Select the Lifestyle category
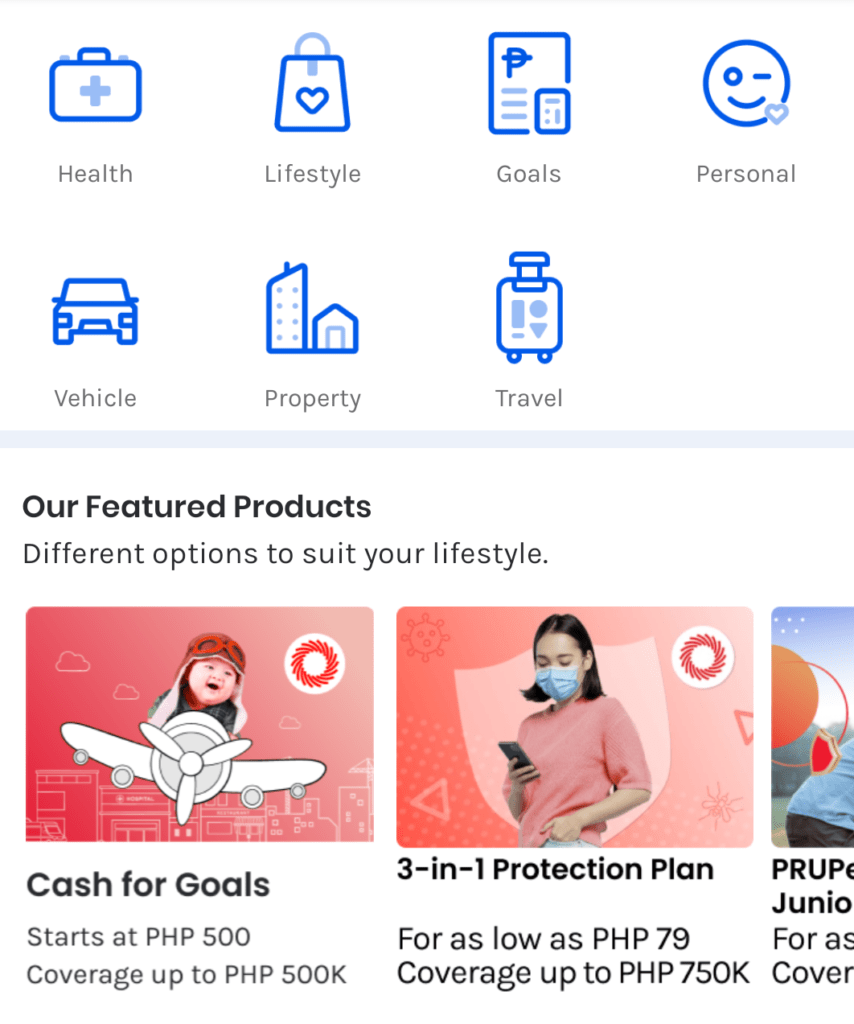Viewport: 854px width, 1024px height. pyautogui.click(x=312, y=112)
